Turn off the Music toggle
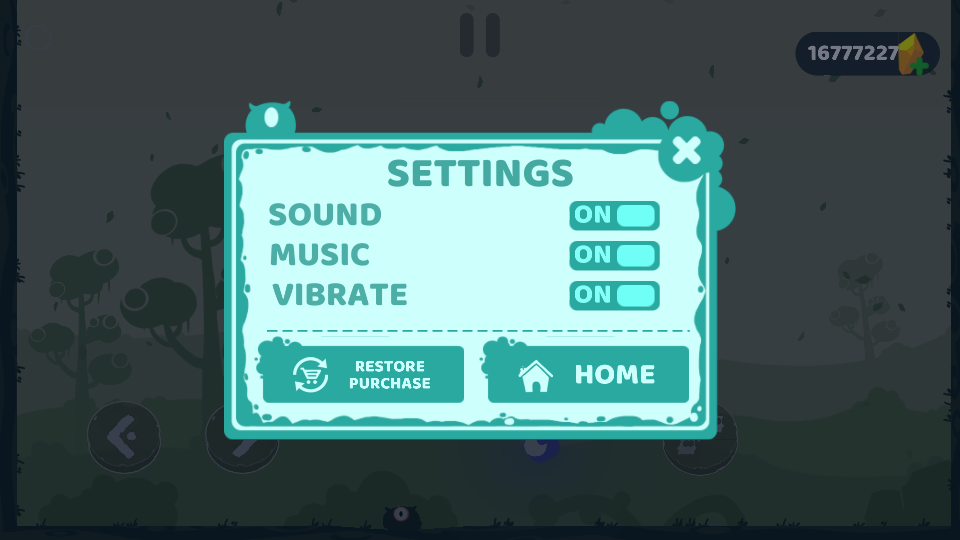This screenshot has height=540, width=960. (614, 255)
